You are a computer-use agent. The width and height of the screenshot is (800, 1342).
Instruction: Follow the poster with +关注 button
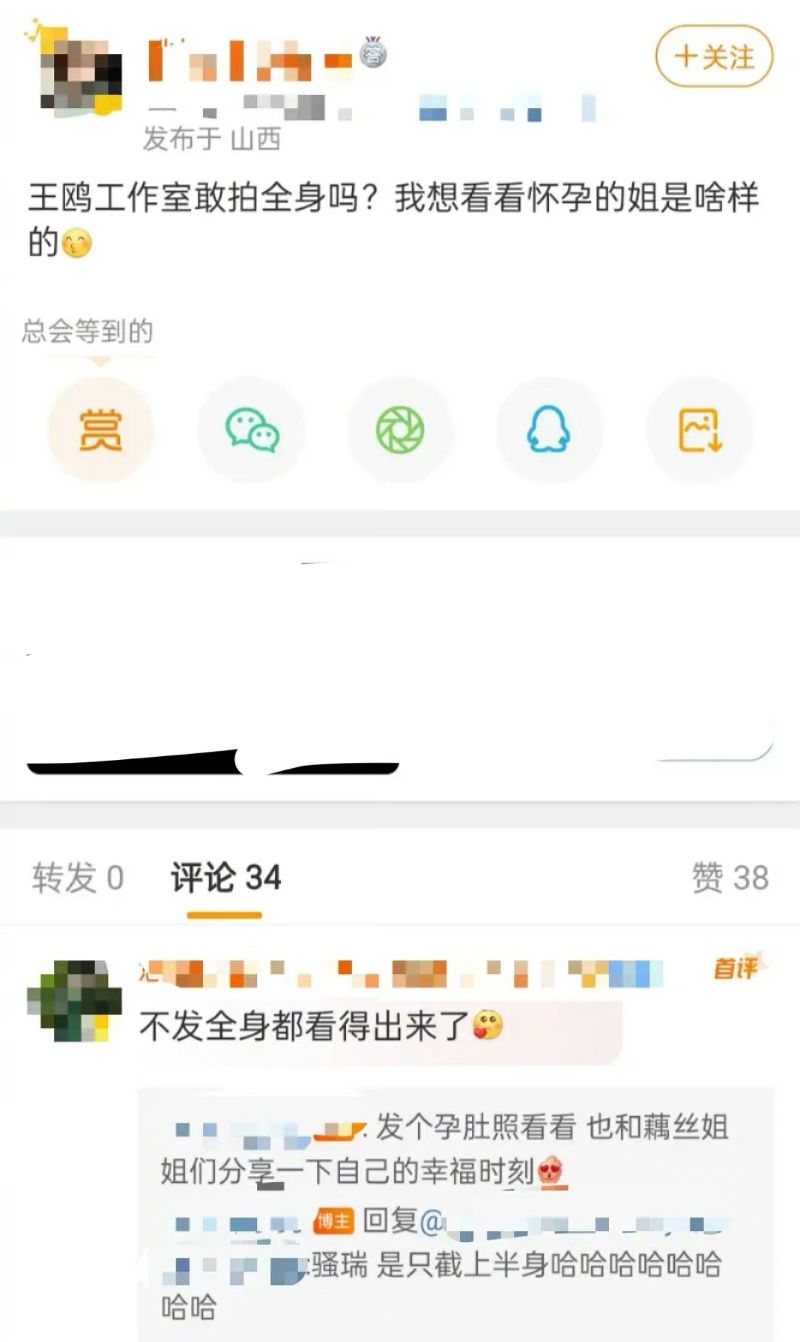(x=714, y=57)
